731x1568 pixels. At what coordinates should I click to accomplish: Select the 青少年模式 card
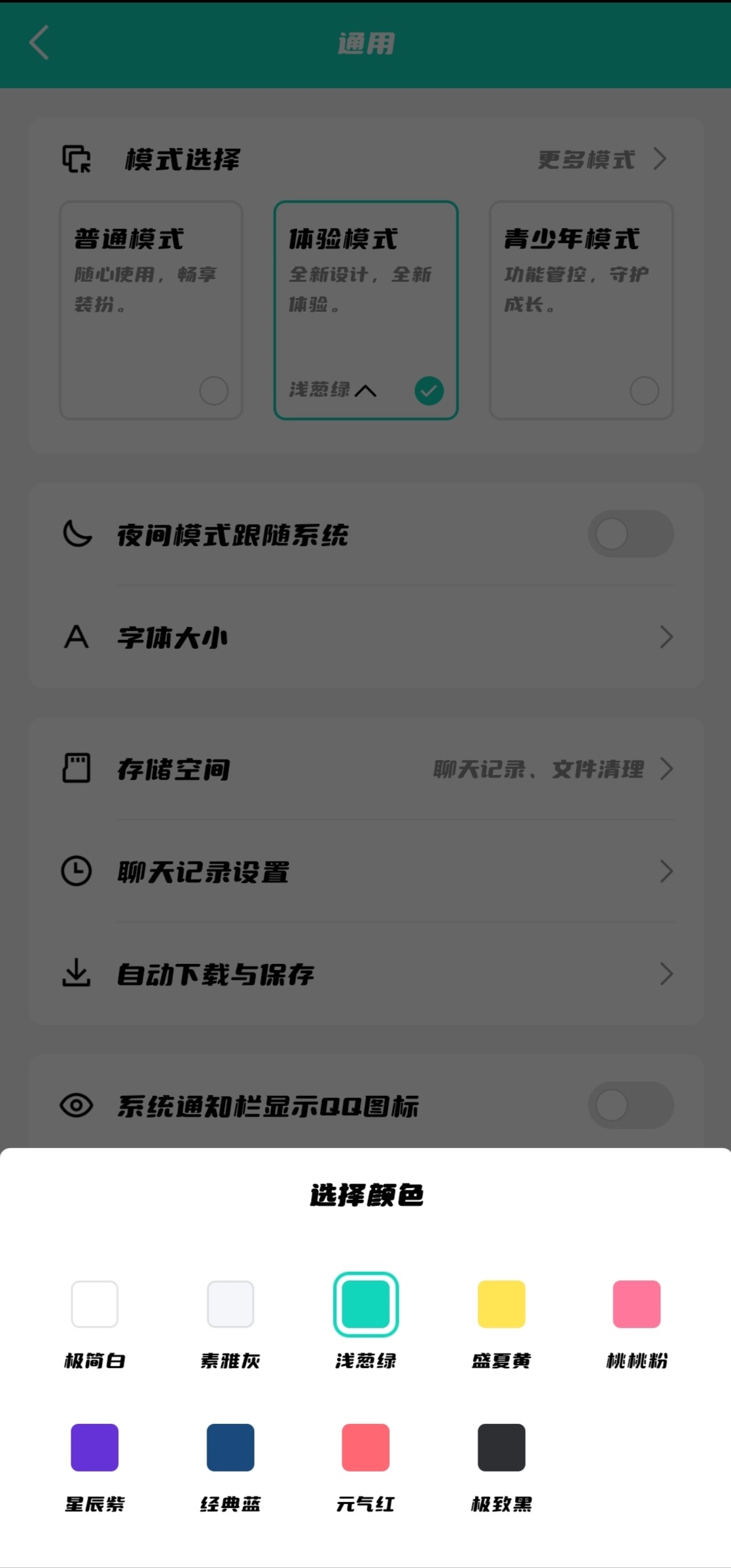point(581,310)
